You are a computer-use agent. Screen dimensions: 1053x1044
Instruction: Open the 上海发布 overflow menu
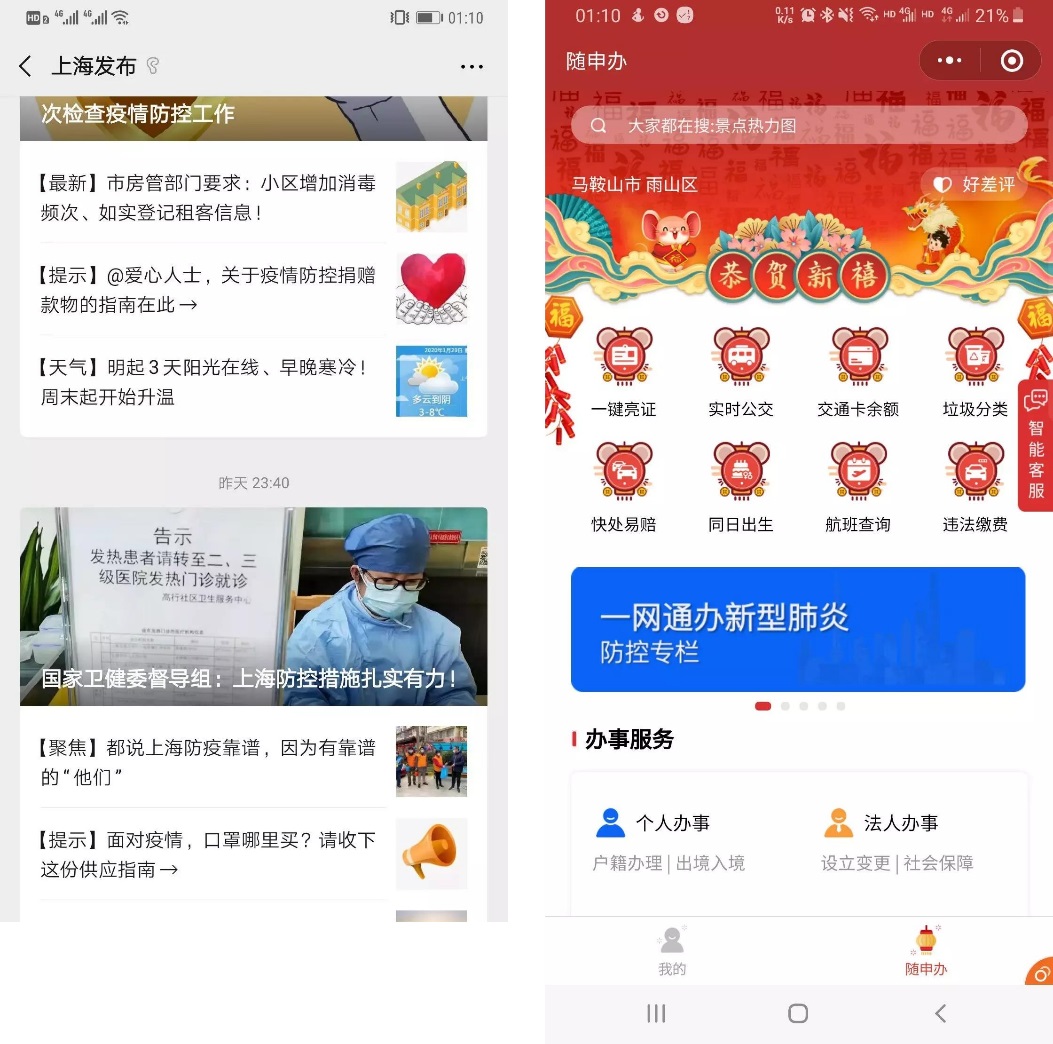pos(472,67)
